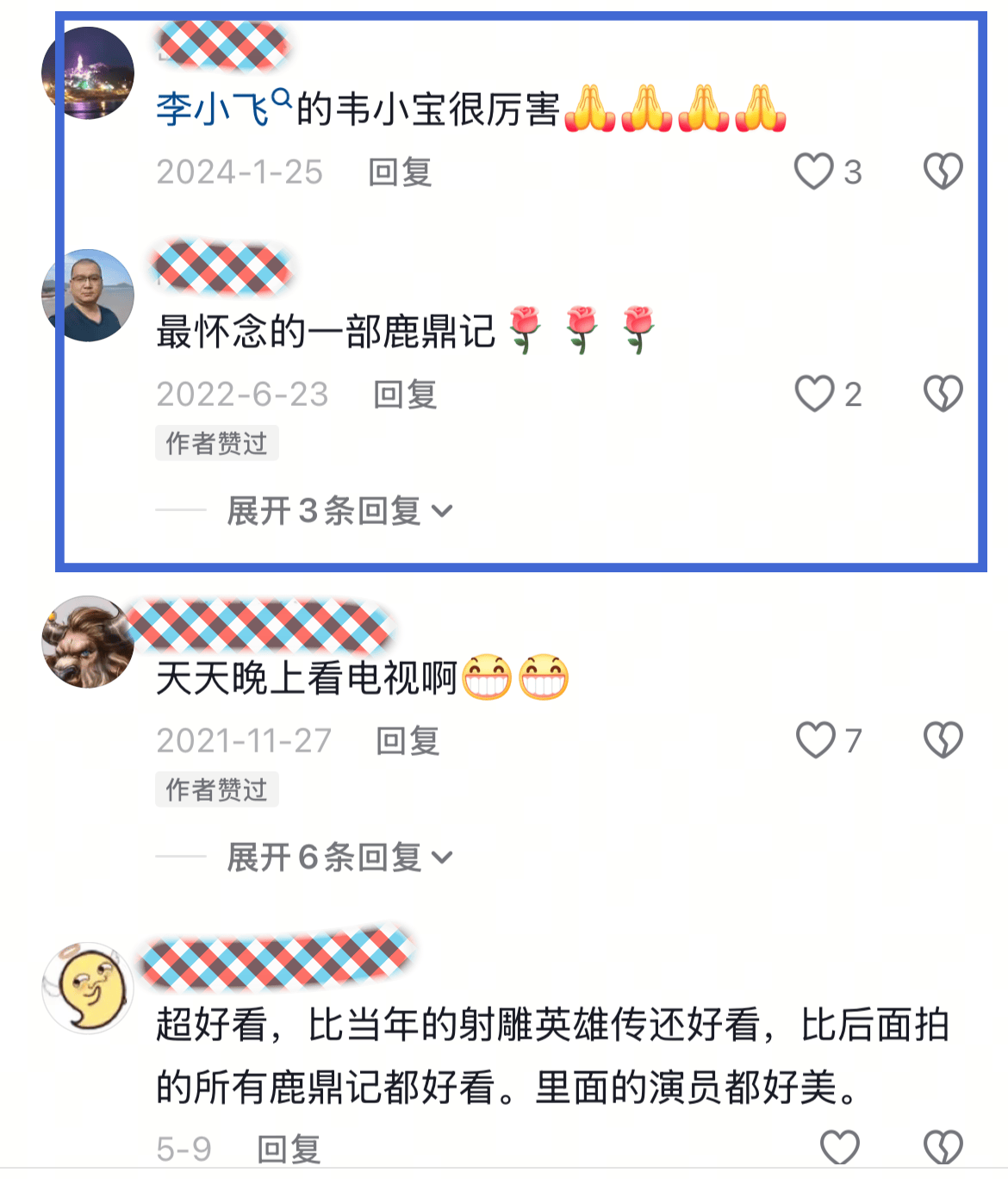Open avatar of 最怀念的一部鹿鼎记 commenter
The height and width of the screenshot is (1179, 1008).
(88, 296)
